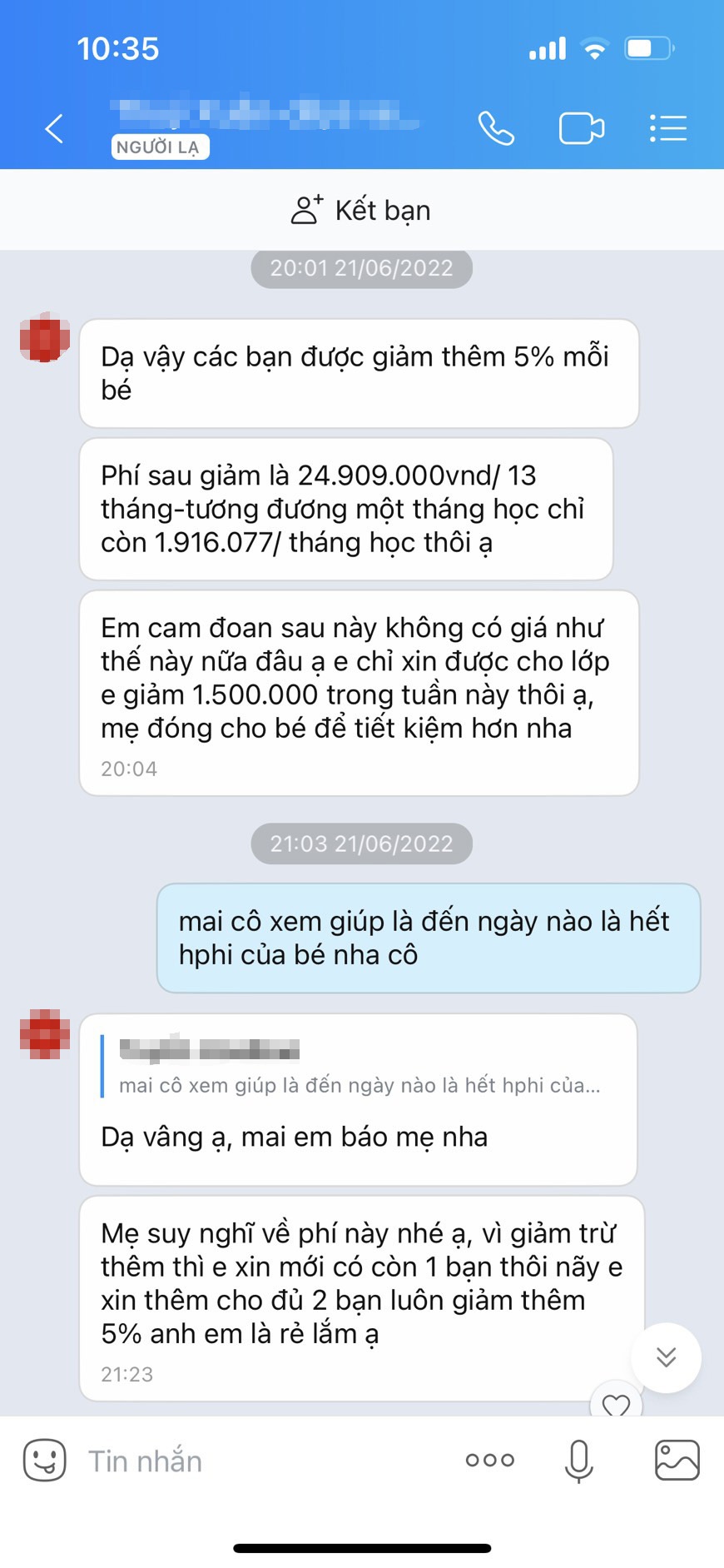Tap the add-friend icon next to Kết bạn
Viewport: 724px width, 1568px height.
click(307, 208)
